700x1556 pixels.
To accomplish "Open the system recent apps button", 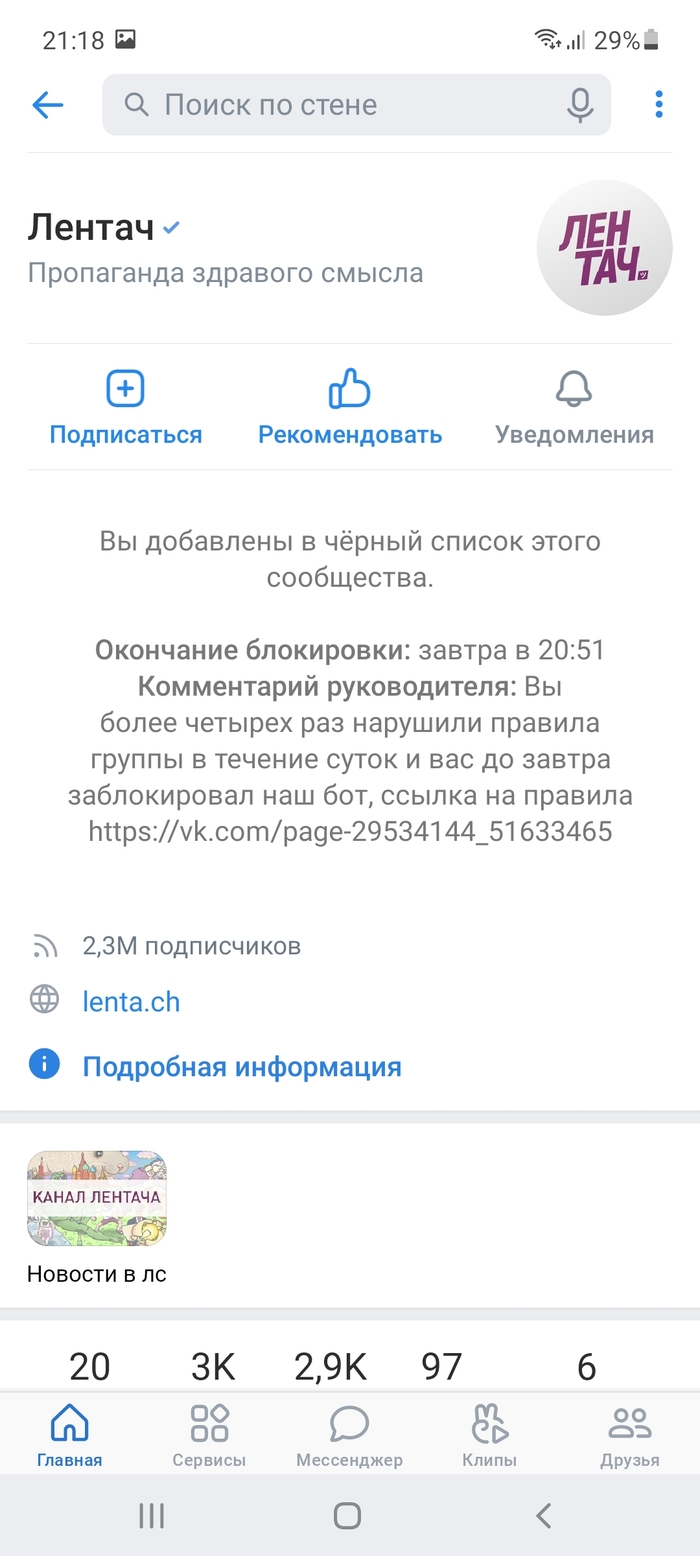I will click(151, 1516).
